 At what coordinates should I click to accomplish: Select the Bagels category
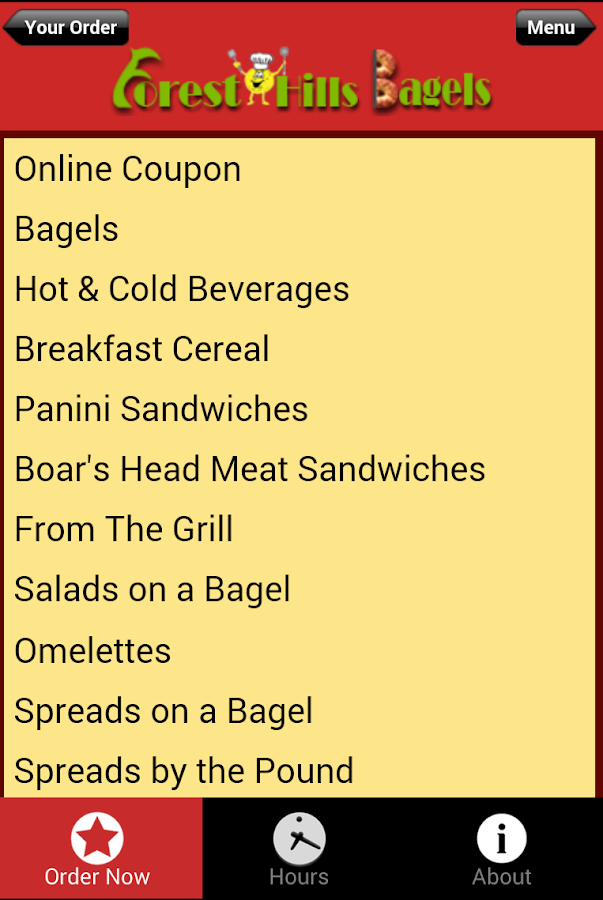(x=67, y=229)
